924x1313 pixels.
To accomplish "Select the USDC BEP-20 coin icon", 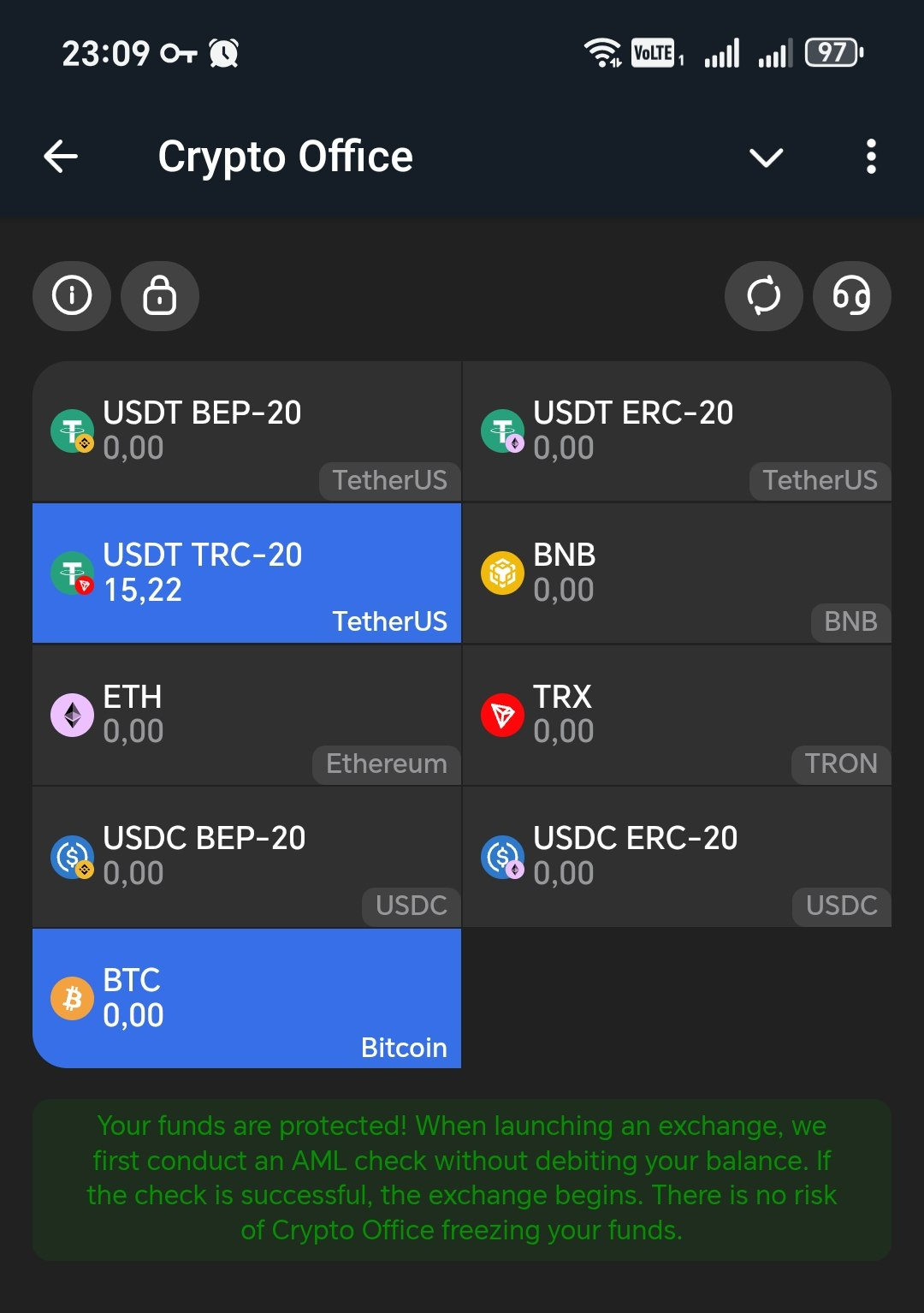I will (x=72, y=856).
